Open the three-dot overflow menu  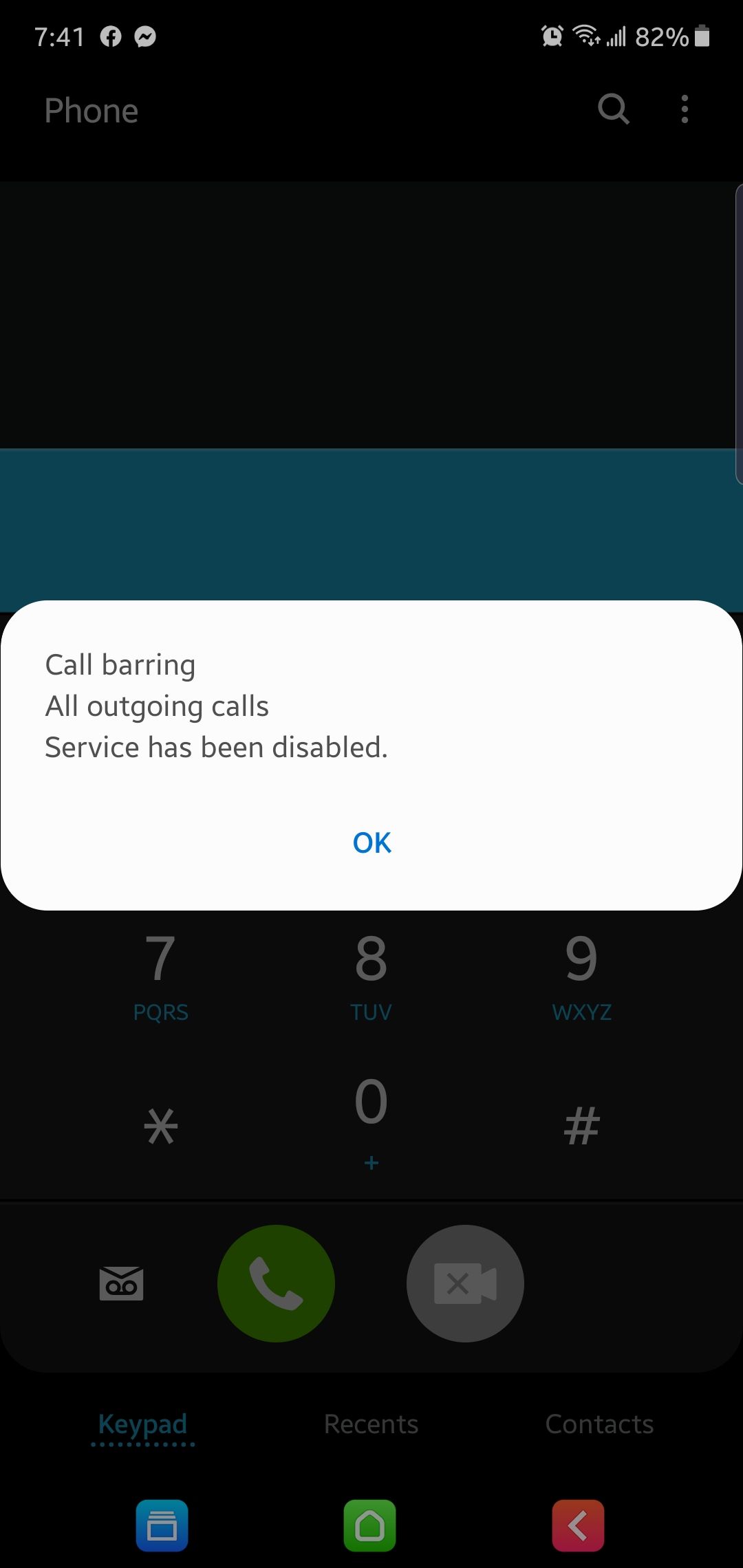tap(684, 109)
